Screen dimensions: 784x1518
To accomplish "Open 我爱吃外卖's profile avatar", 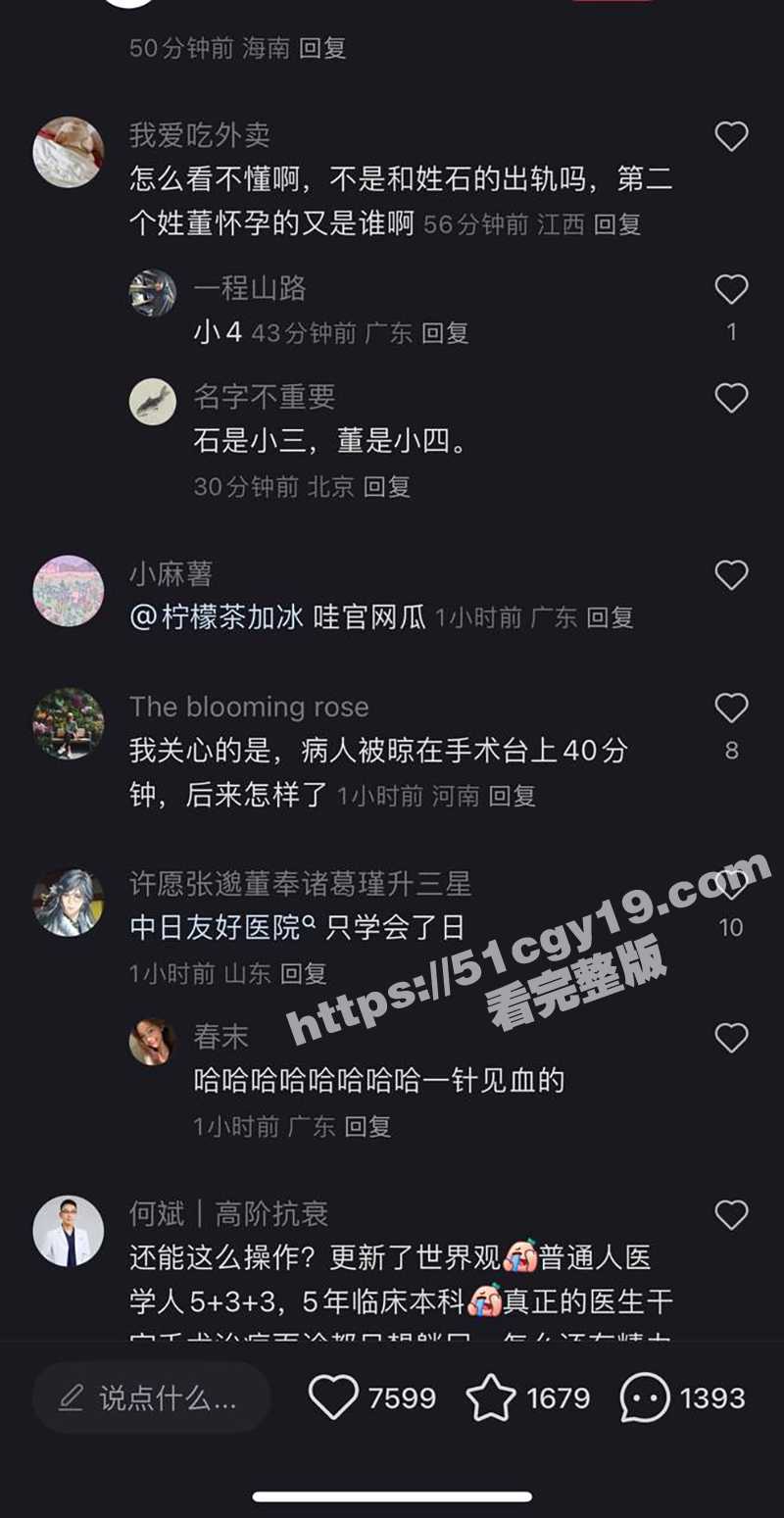I will pos(68,152).
